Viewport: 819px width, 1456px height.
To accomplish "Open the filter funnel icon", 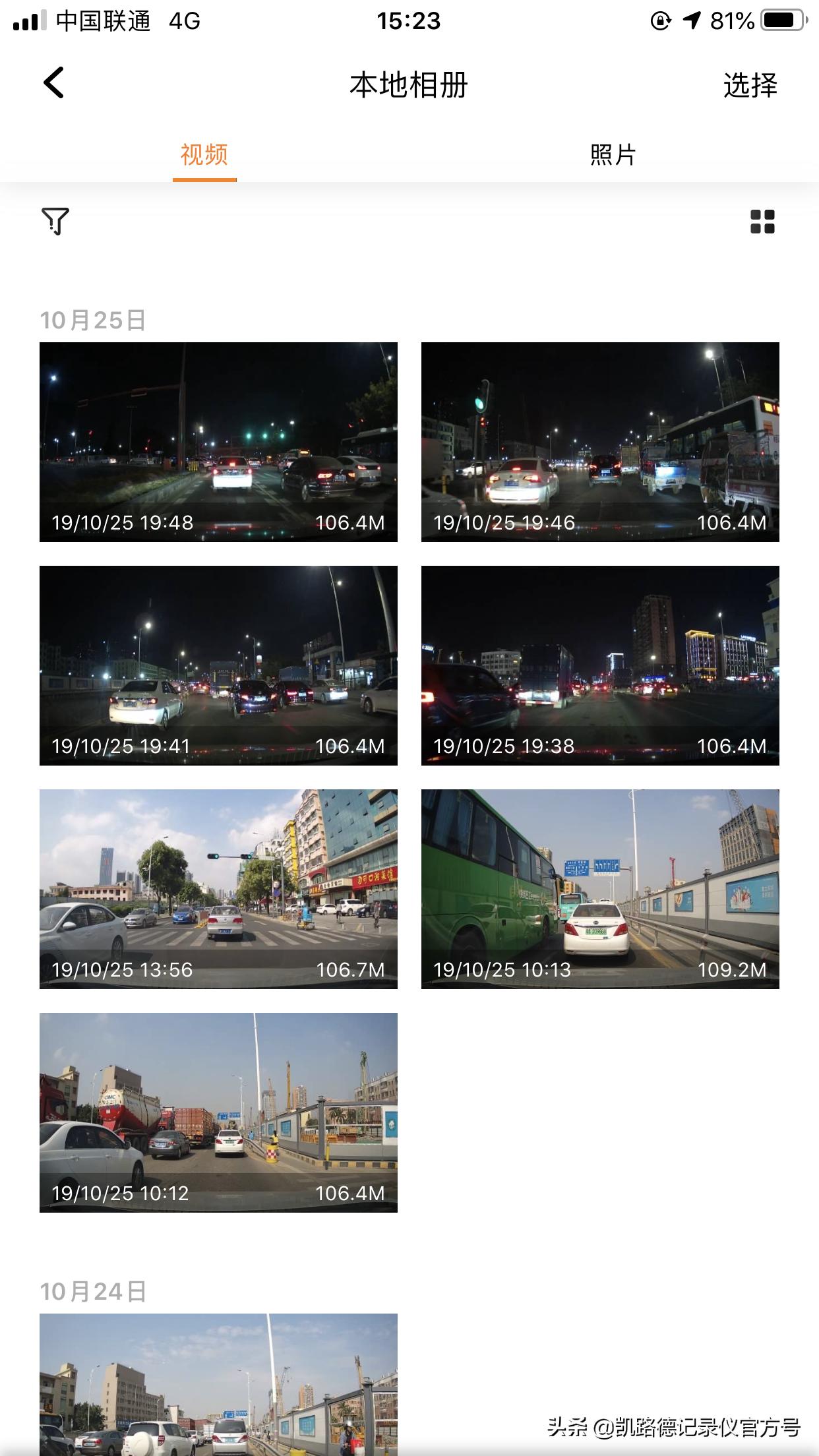I will (x=55, y=222).
